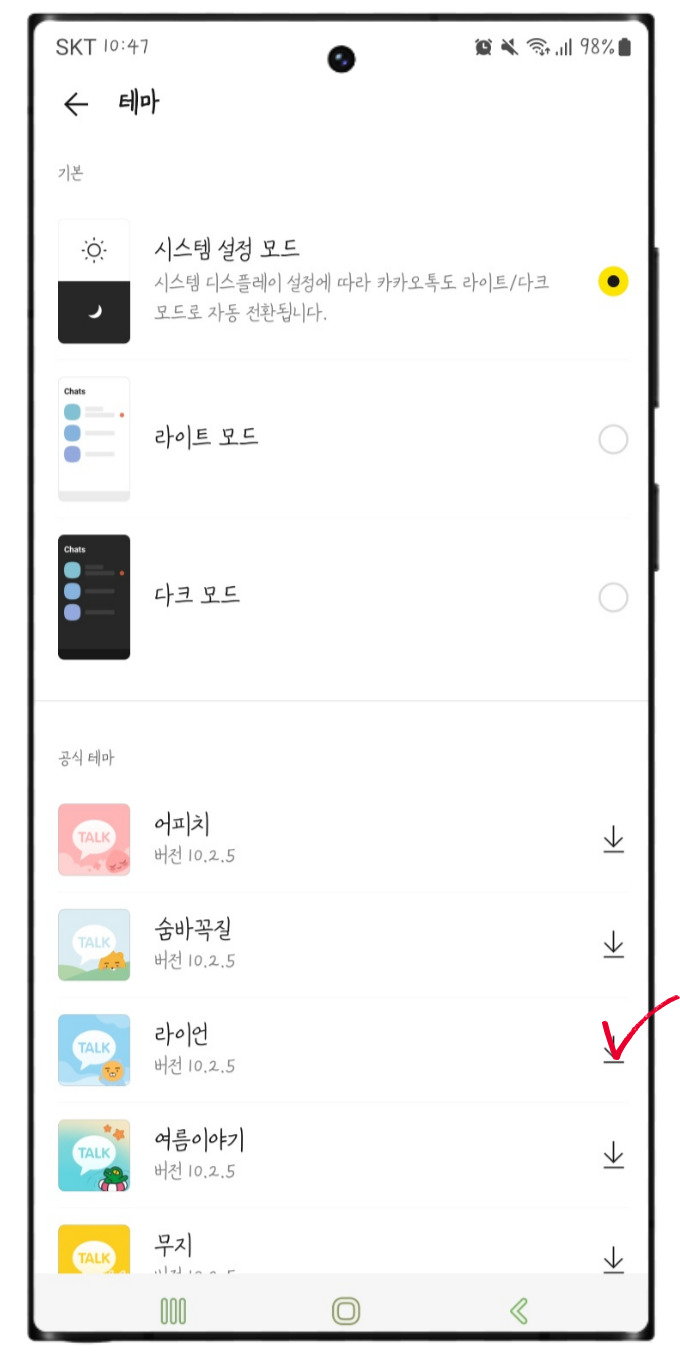Go back from the 테마 screen
680x1360 pixels.
76,104
